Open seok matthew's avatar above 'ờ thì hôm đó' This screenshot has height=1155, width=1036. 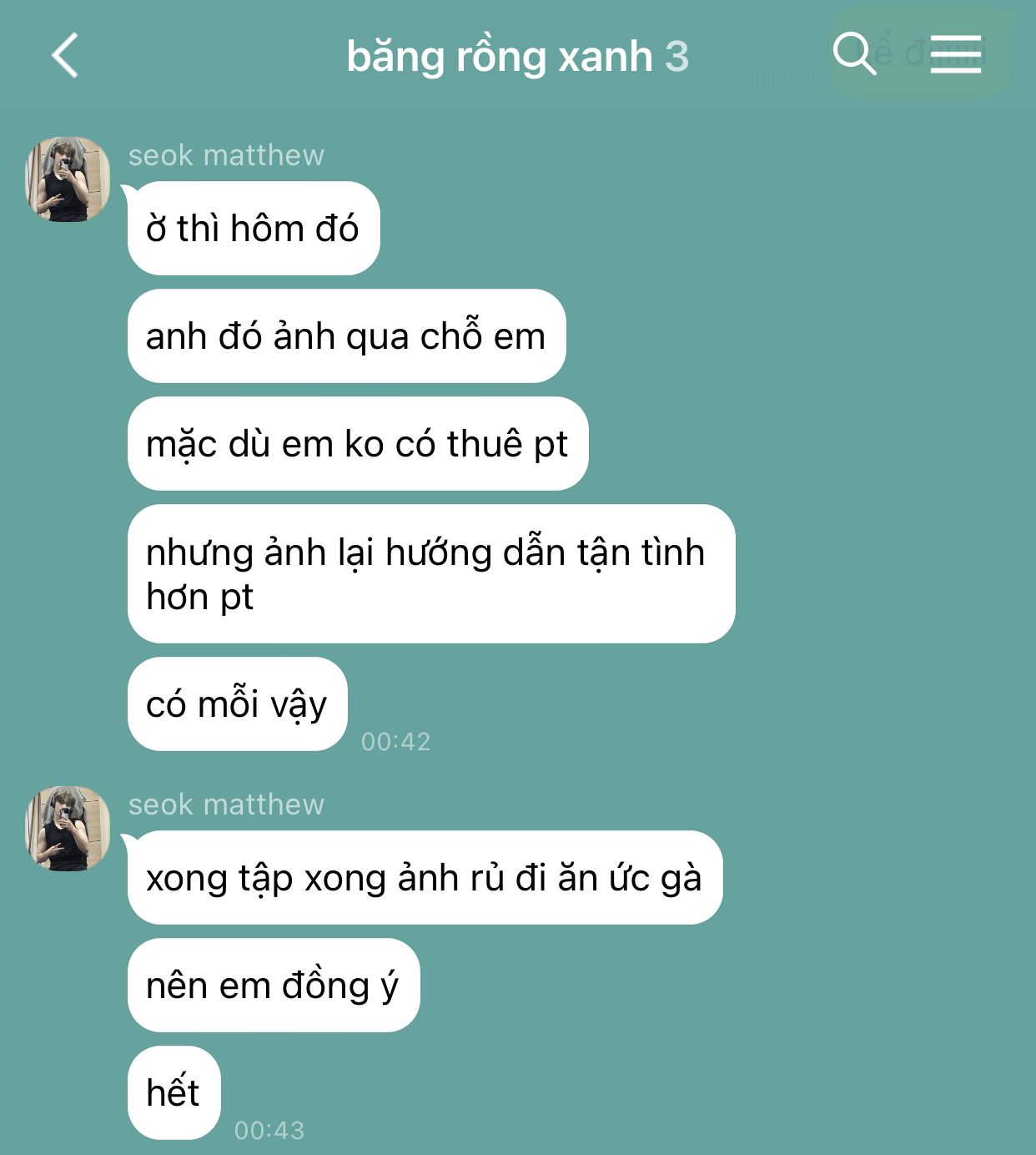pos(68,179)
